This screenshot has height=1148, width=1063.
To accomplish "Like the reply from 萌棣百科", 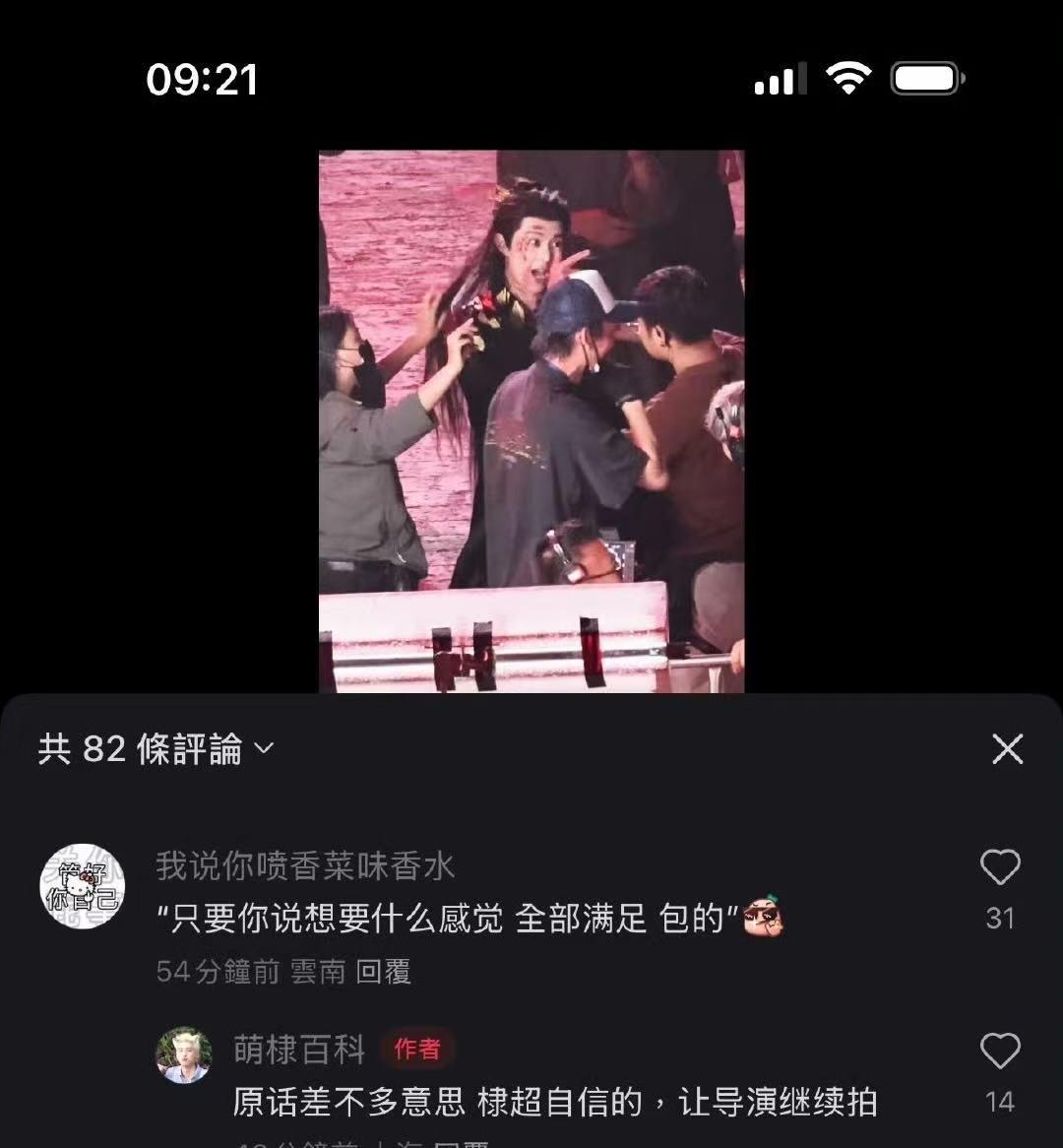I will 1000,1052.
